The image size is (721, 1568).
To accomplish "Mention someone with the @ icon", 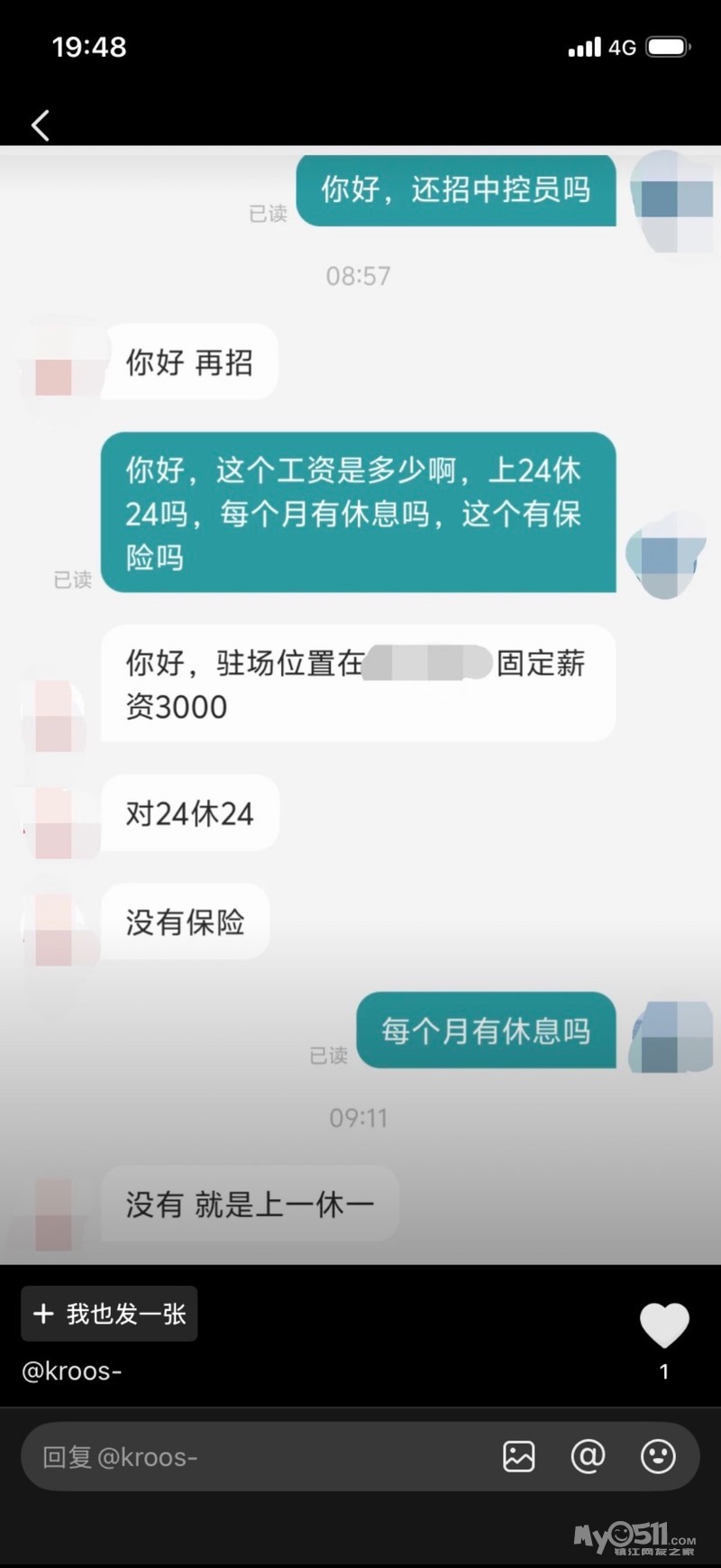I will tap(588, 1456).
